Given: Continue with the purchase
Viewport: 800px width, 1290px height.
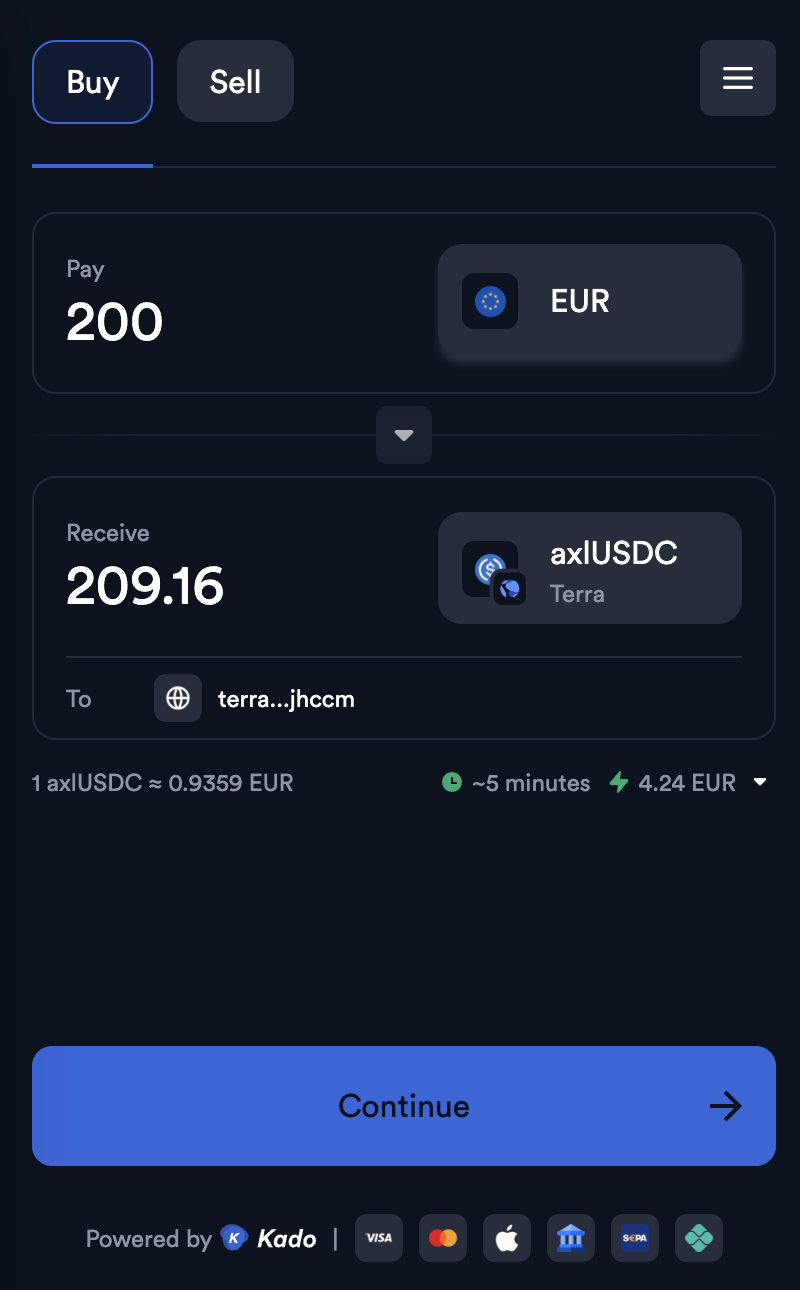Looking at the screenshot, I should (404, 1106).
